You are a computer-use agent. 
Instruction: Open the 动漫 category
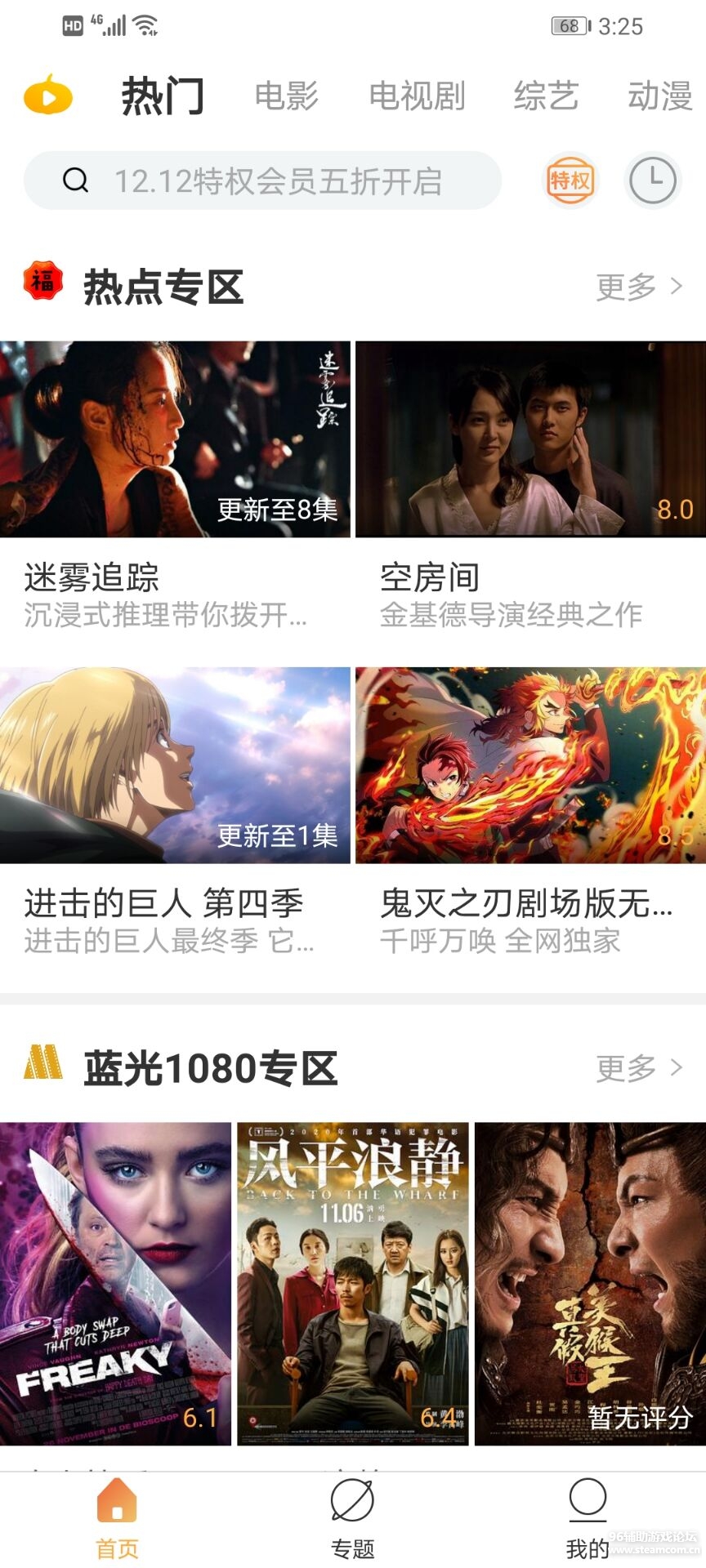664,96
